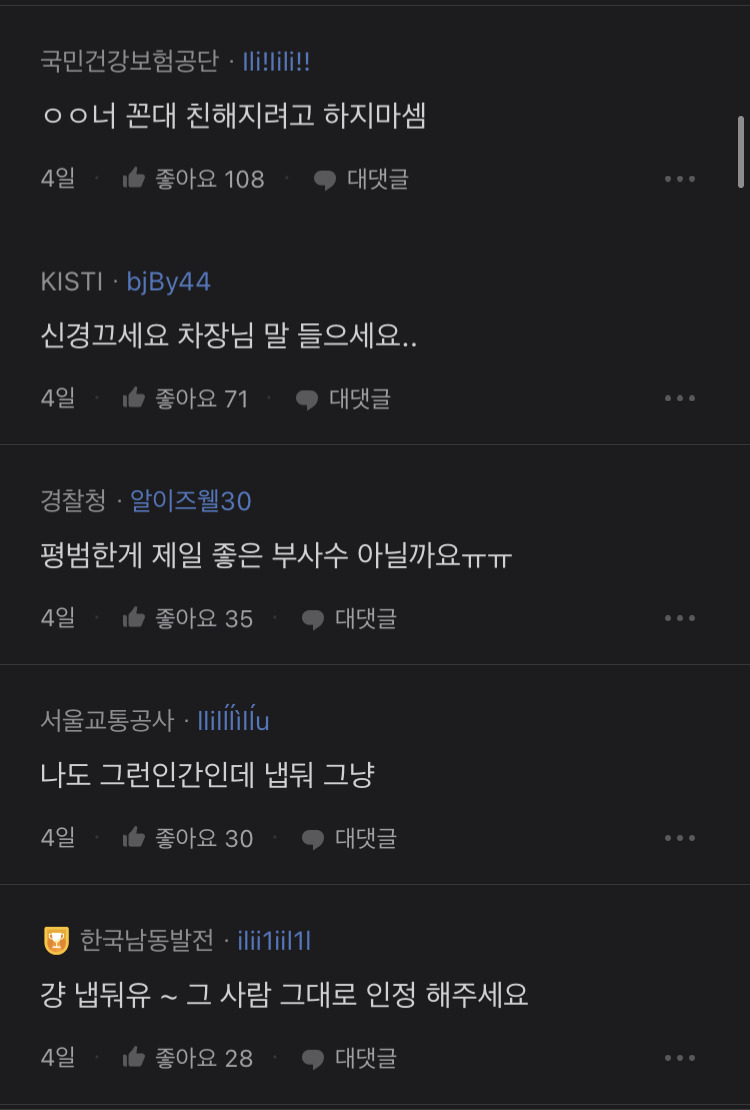The height and width of the screenshot is (1110, 750).
Task: Reply to the 서울교통공사 comment
Action: 349,838
